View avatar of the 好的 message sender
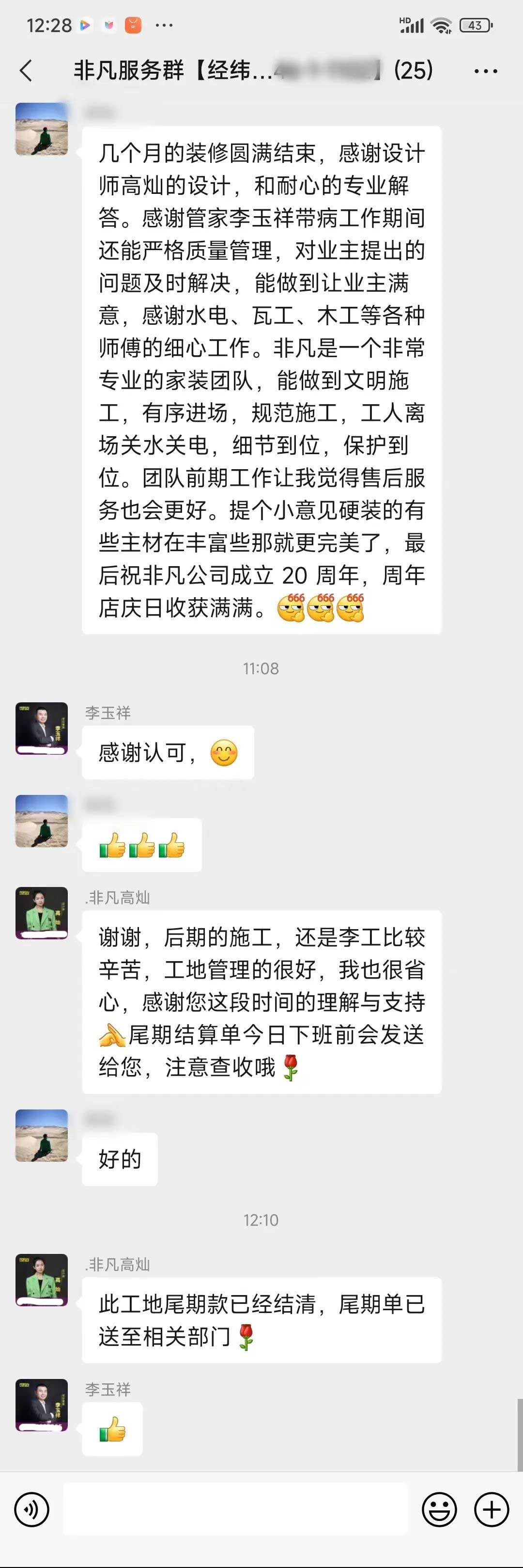The width and height of the screenshot is (523, 1568). (41, 1135)
